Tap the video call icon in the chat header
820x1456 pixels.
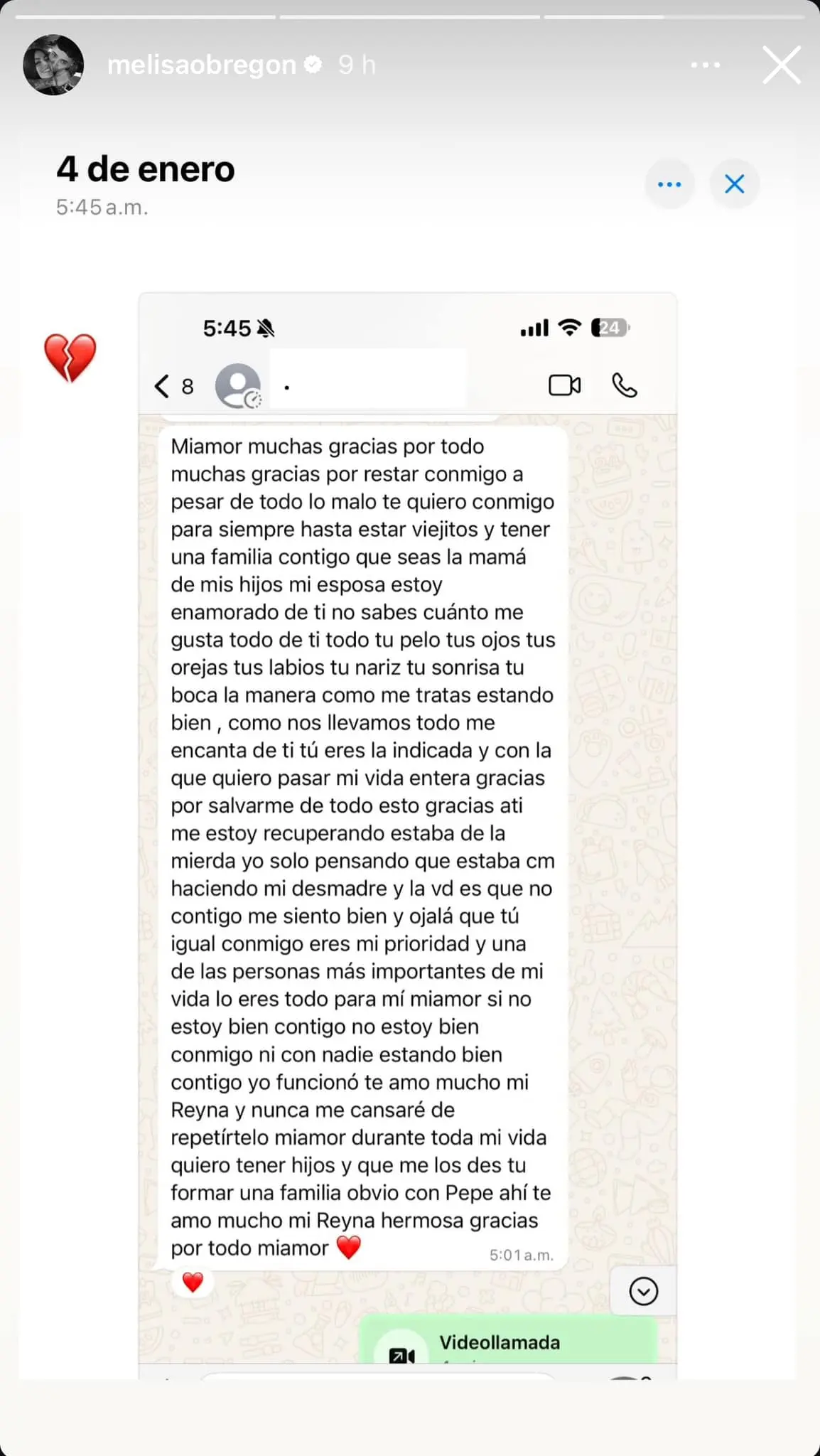point(565,385)
